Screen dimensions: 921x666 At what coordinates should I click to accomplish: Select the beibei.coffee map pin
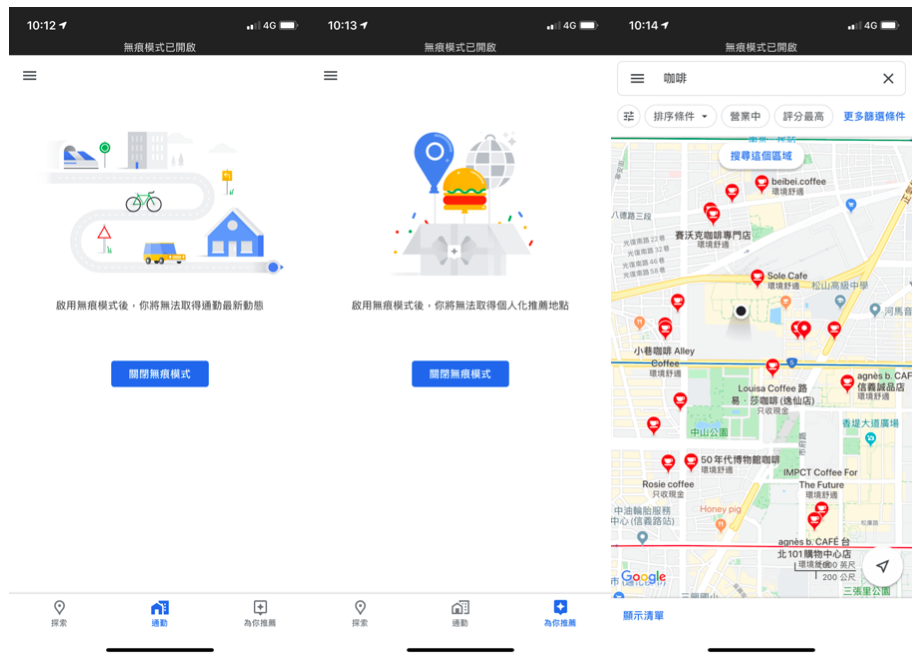pyautogui.click(x=762, y=183)
